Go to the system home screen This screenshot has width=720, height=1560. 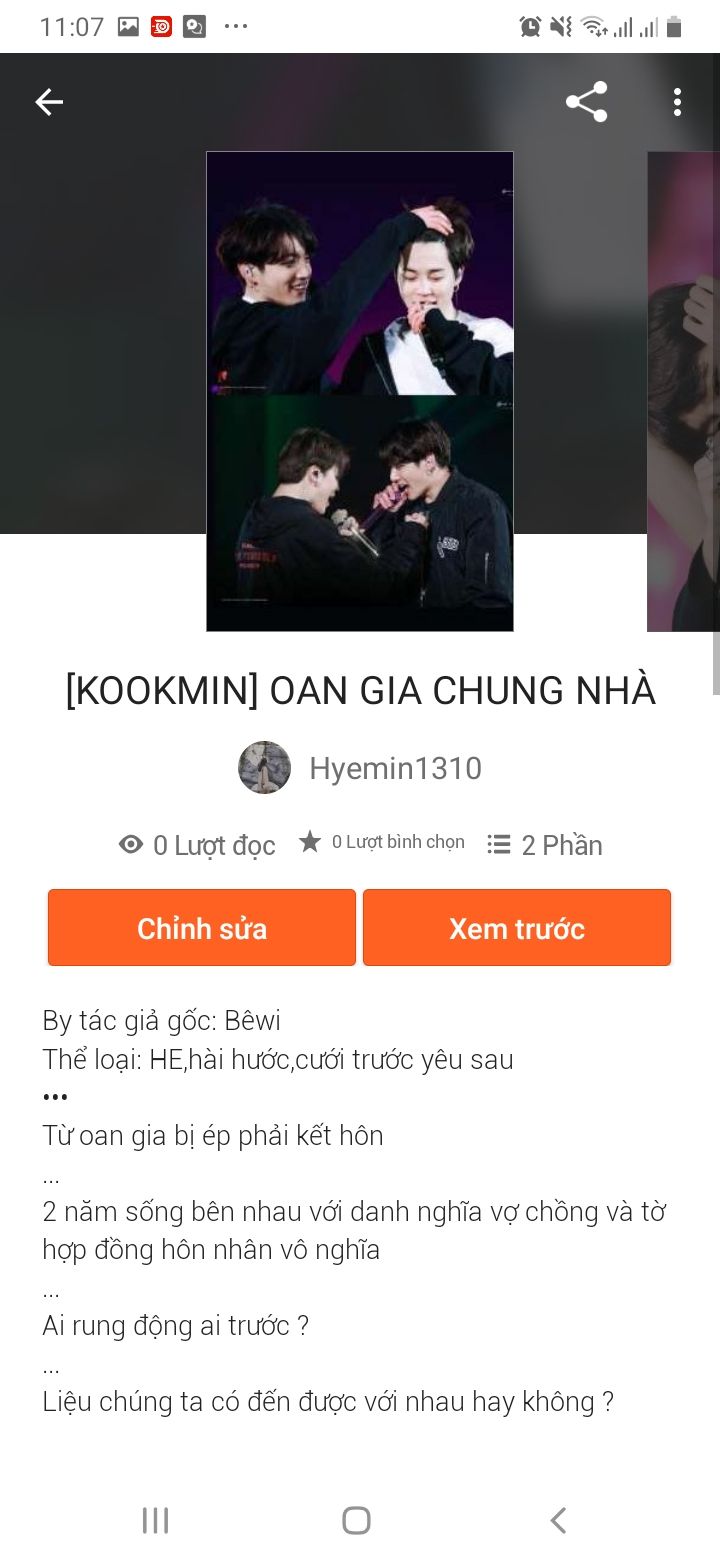tap(357, 1520)
